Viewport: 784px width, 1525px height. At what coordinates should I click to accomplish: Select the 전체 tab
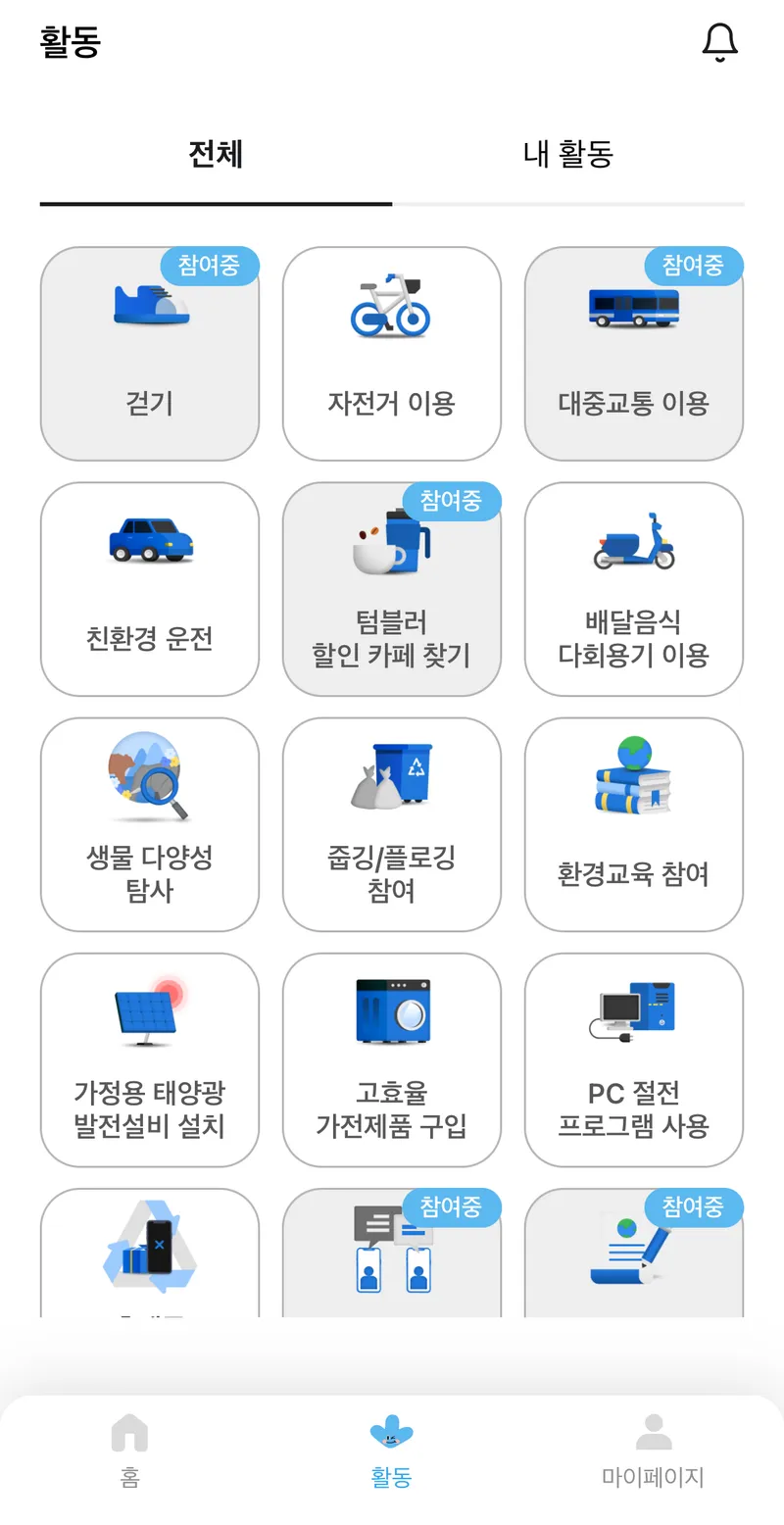coord(216,155)
